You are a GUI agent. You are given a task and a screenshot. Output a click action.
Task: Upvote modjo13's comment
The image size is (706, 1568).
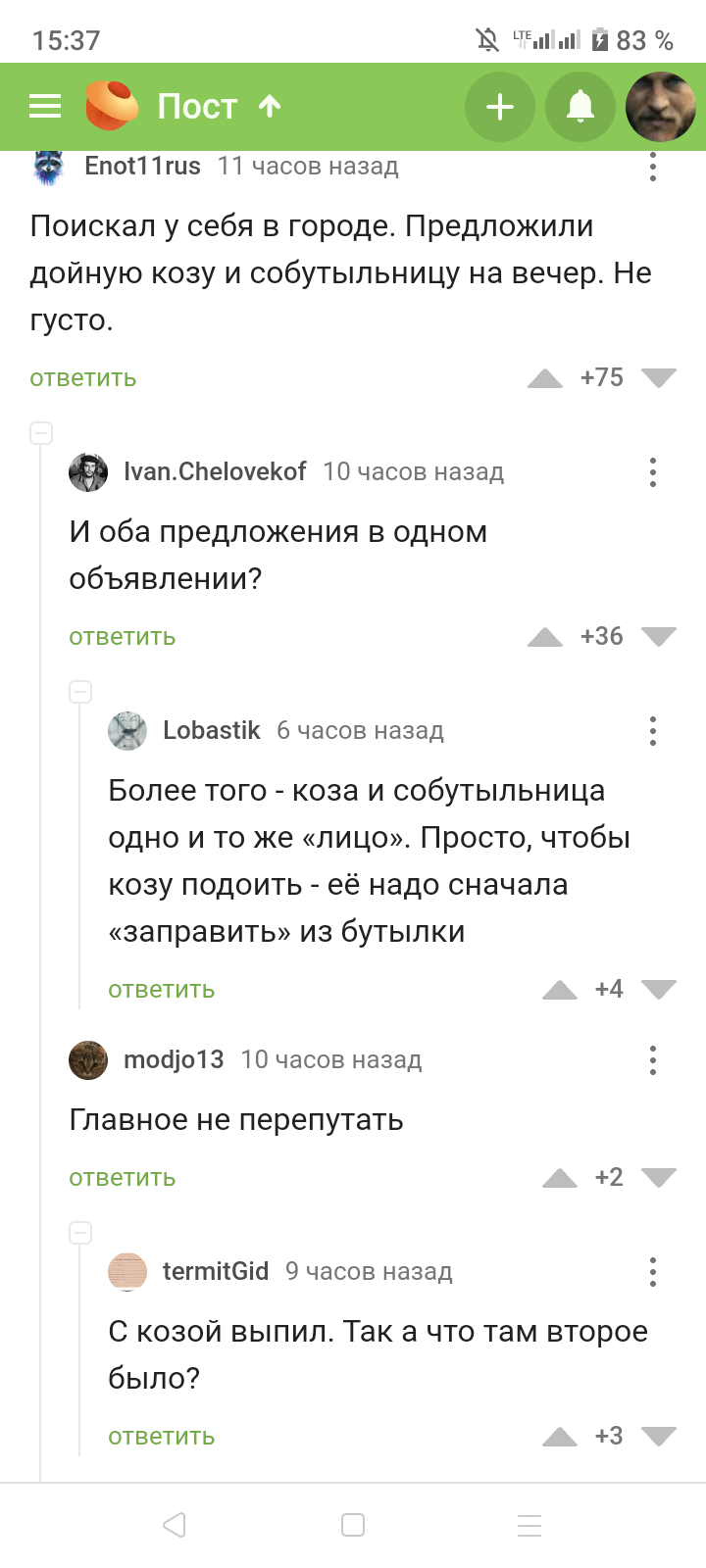click(x=560, y=1178)
